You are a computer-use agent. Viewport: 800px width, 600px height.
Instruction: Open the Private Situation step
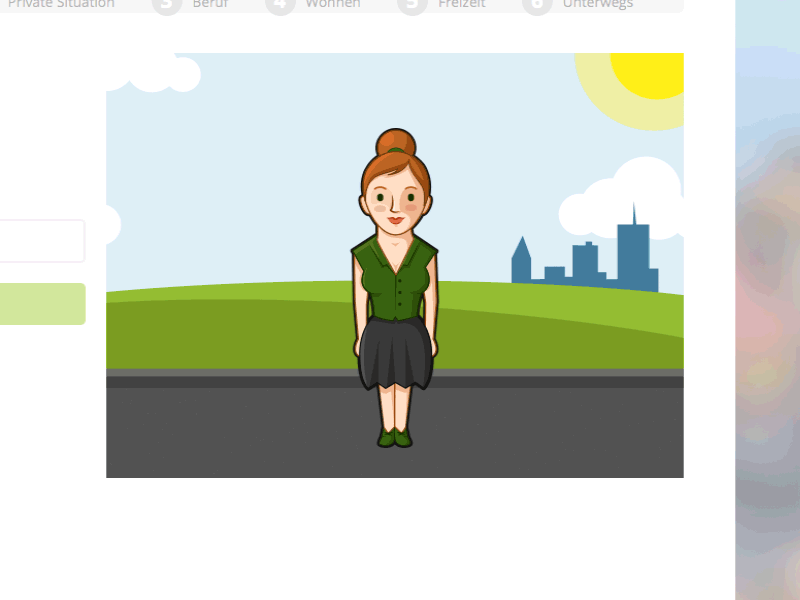(x=62, y=4)
